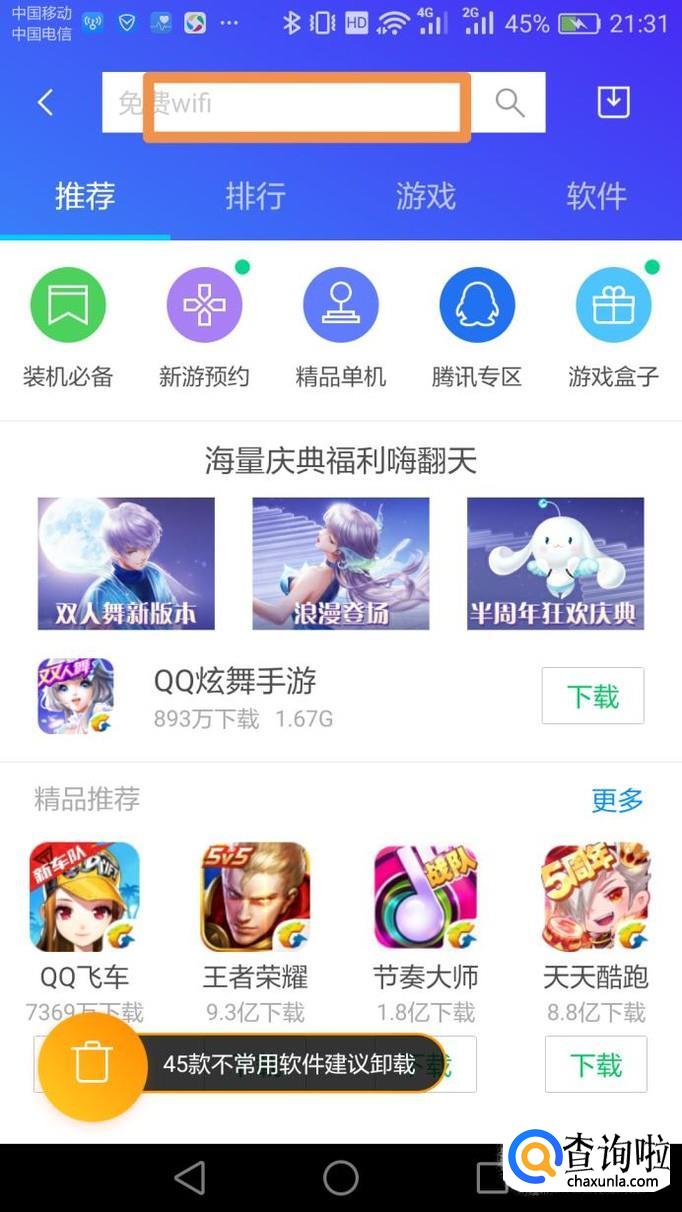Tap the magnifier search icon
Image resolution: width=682 pixels, height=1212 pixels.
(510, 102)
